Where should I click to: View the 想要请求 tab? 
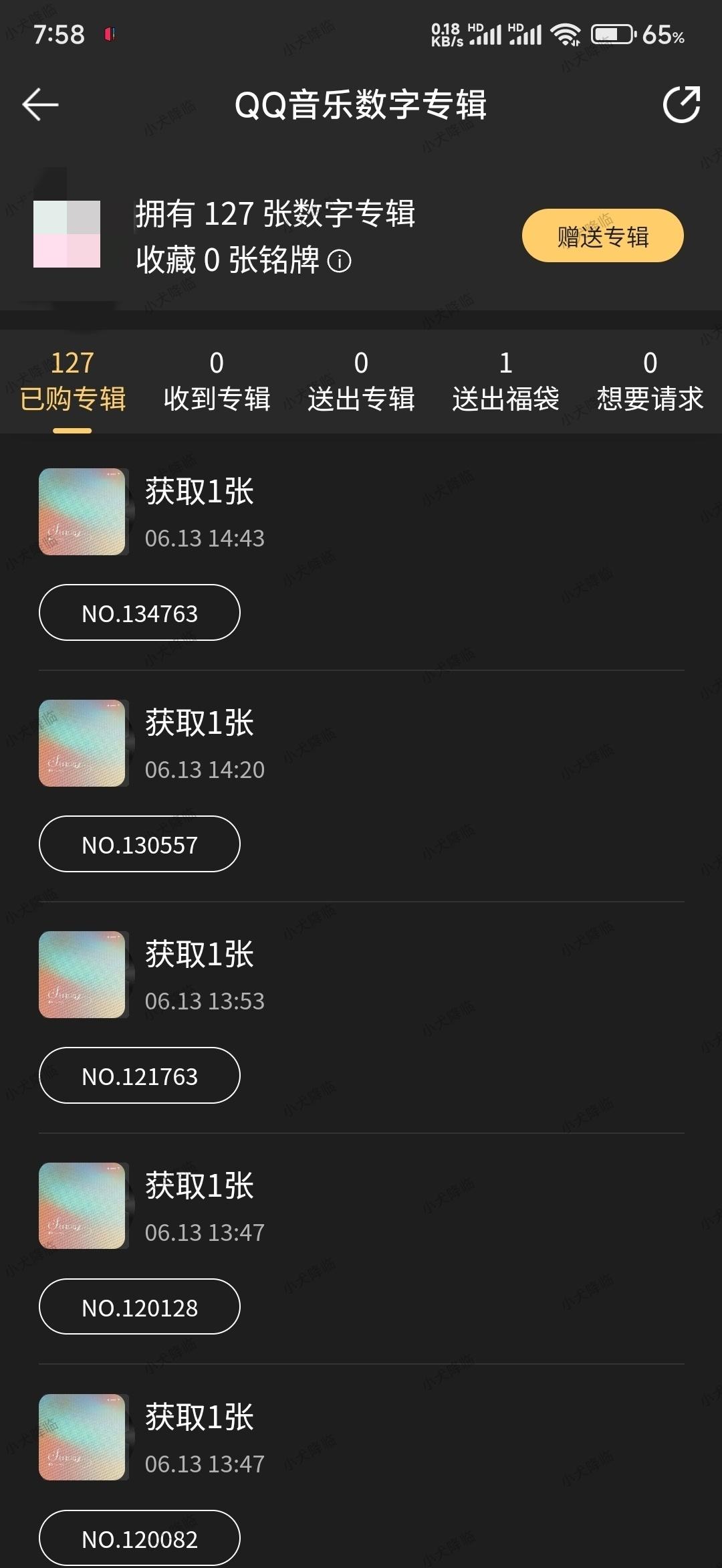(x=650, y=381)
